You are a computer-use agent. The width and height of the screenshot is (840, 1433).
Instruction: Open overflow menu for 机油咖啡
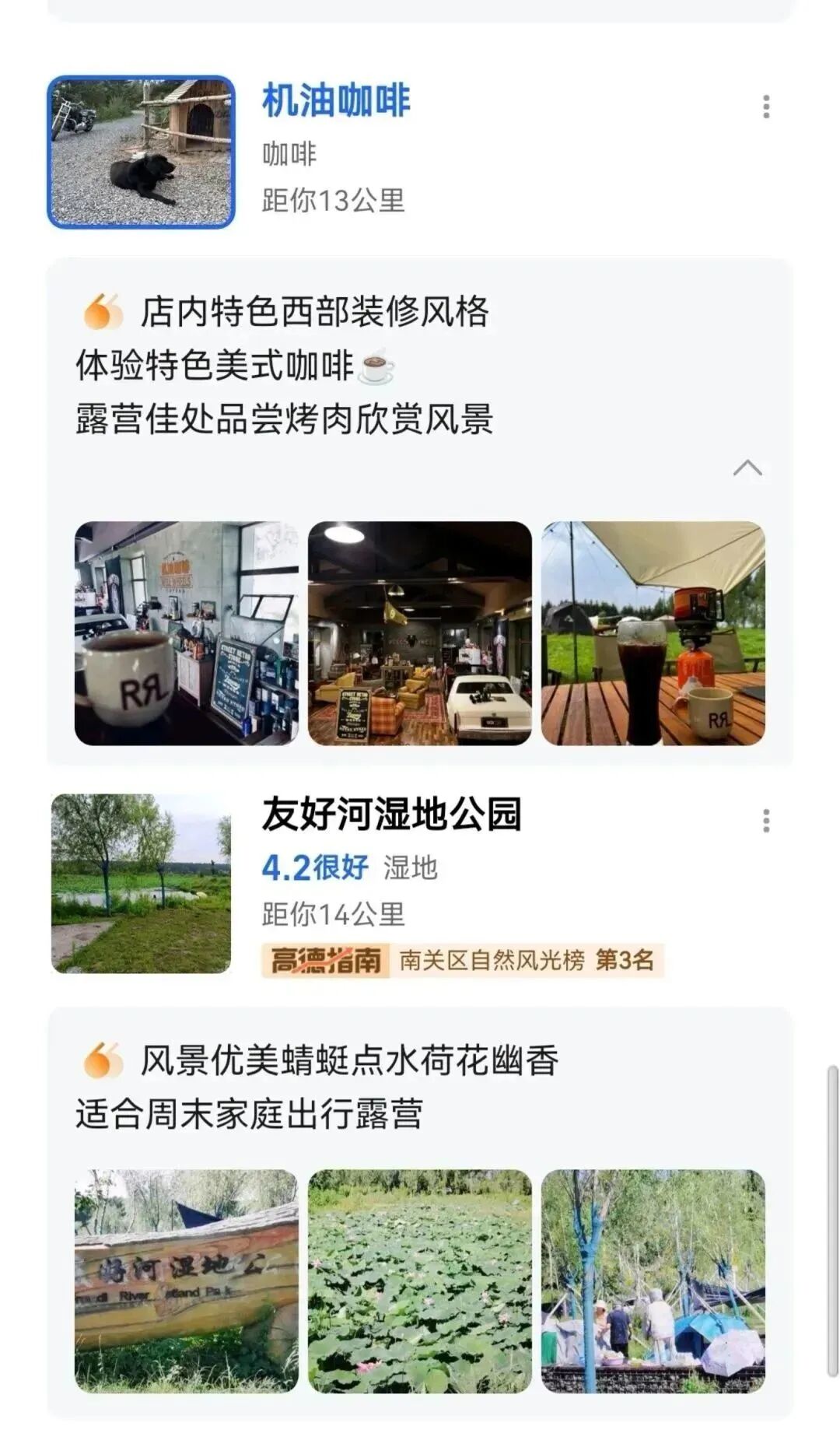point(766,107)
